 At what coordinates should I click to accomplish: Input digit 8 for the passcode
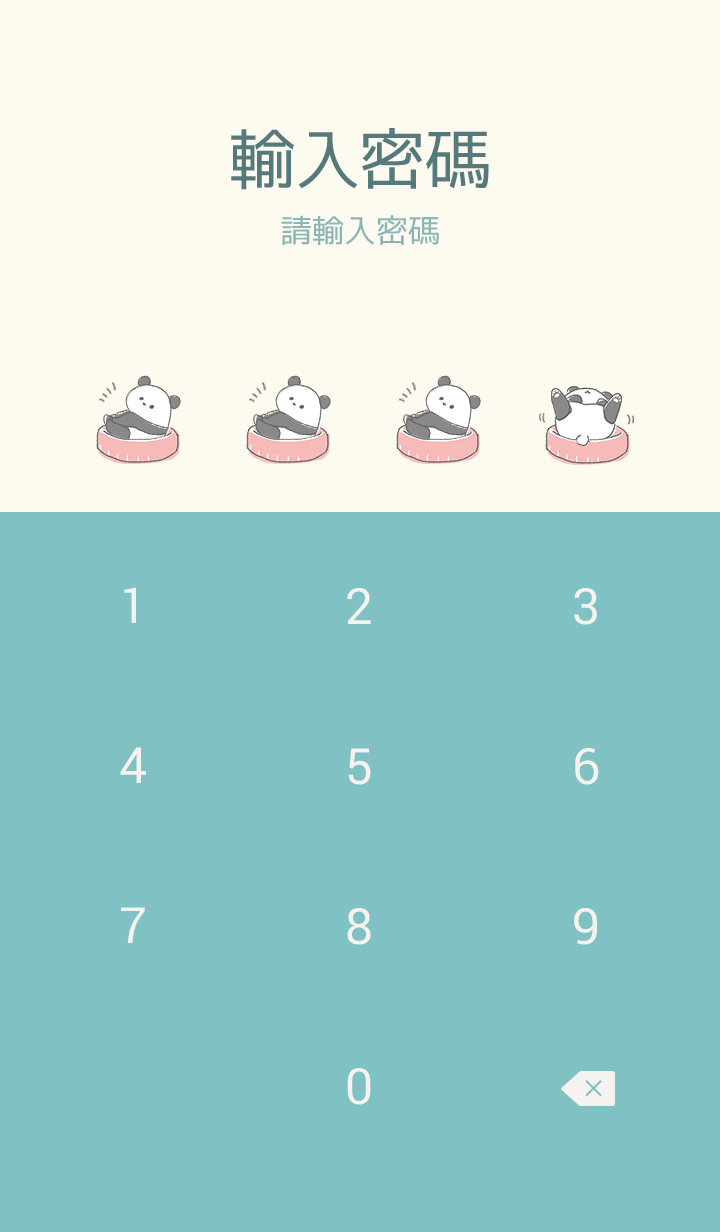coord(359,927)
